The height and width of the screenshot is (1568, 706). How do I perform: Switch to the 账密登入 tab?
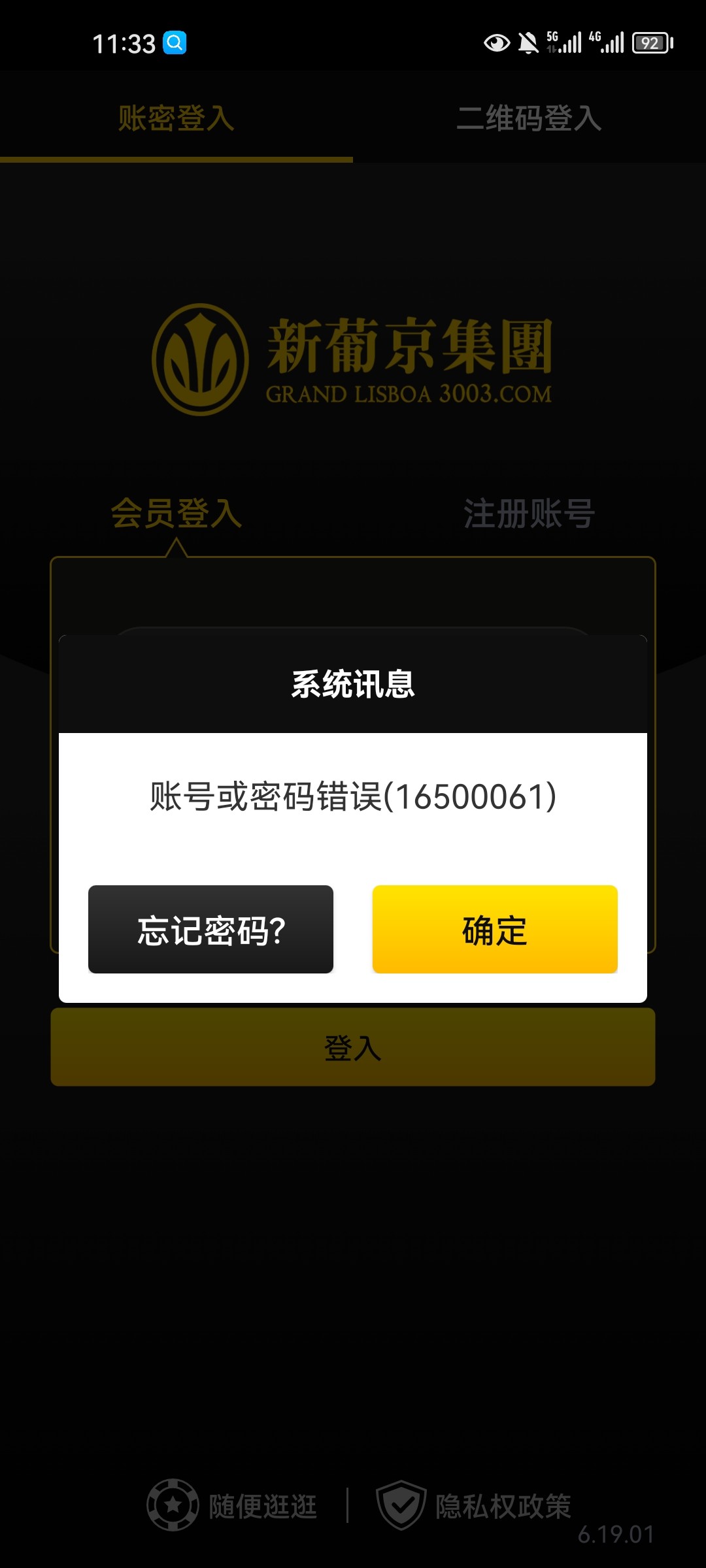pyautogui.click(x=176, y=118)
